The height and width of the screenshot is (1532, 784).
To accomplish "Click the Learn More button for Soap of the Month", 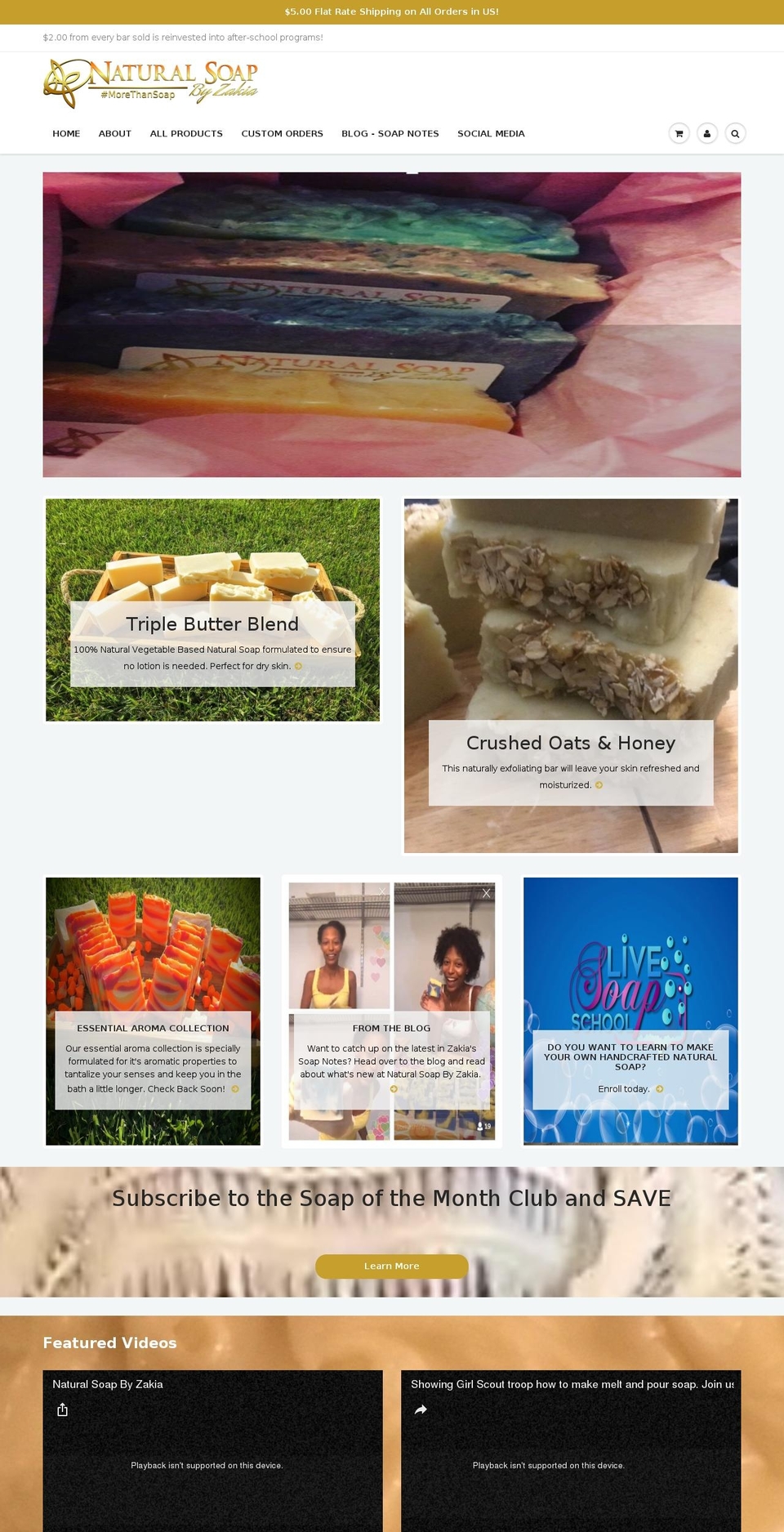I will coord(392,1266).
